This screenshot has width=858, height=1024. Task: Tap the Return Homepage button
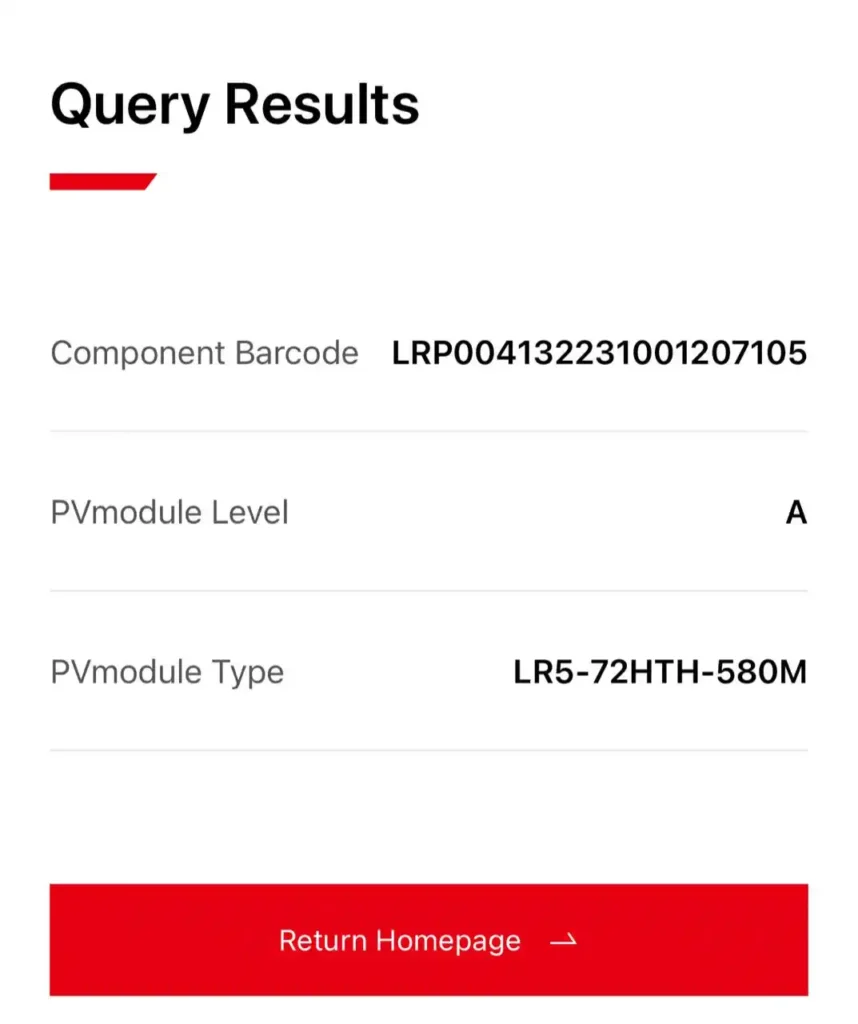(x=428, y=940)
